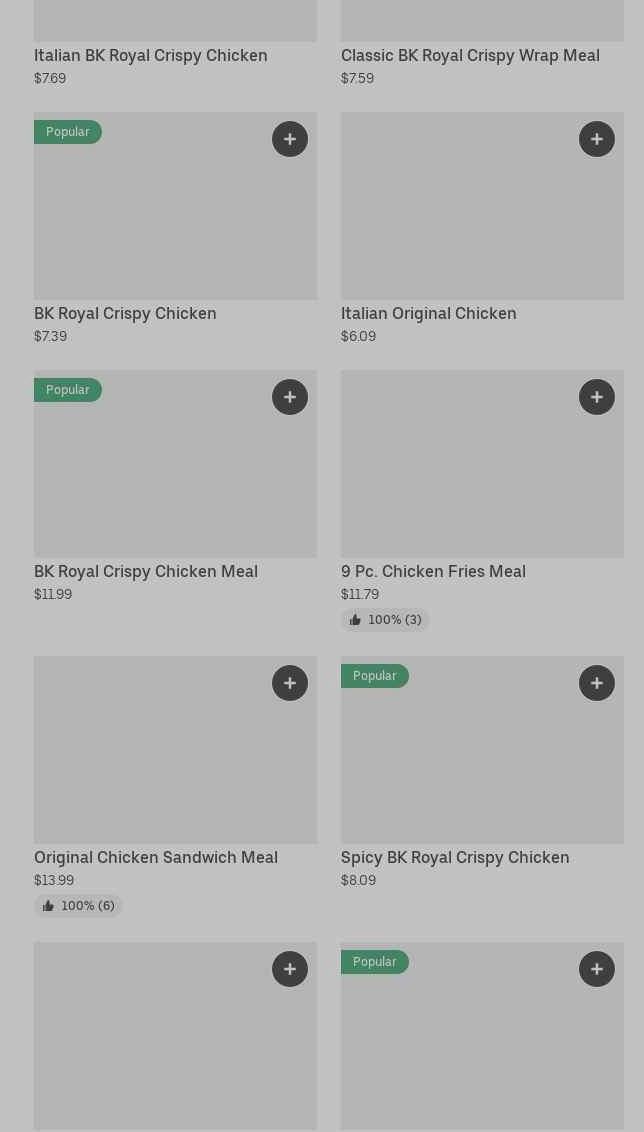Image resolution: width=644 pixels, height=1132 pixels.
Task: Open BK Royal Crispy Chicken item details
Action: point(125,313)
